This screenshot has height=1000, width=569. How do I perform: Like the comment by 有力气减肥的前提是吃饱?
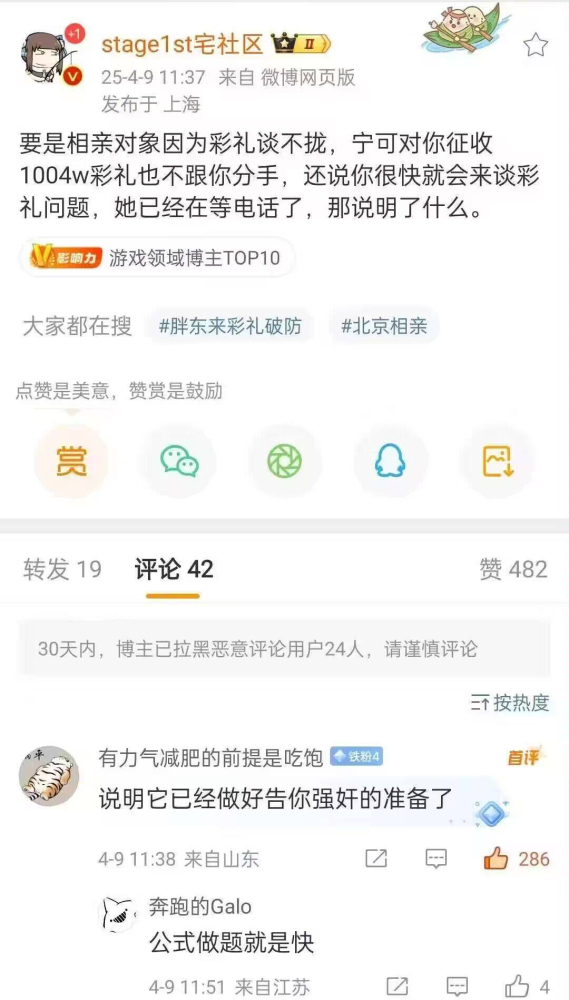[517, 858]
